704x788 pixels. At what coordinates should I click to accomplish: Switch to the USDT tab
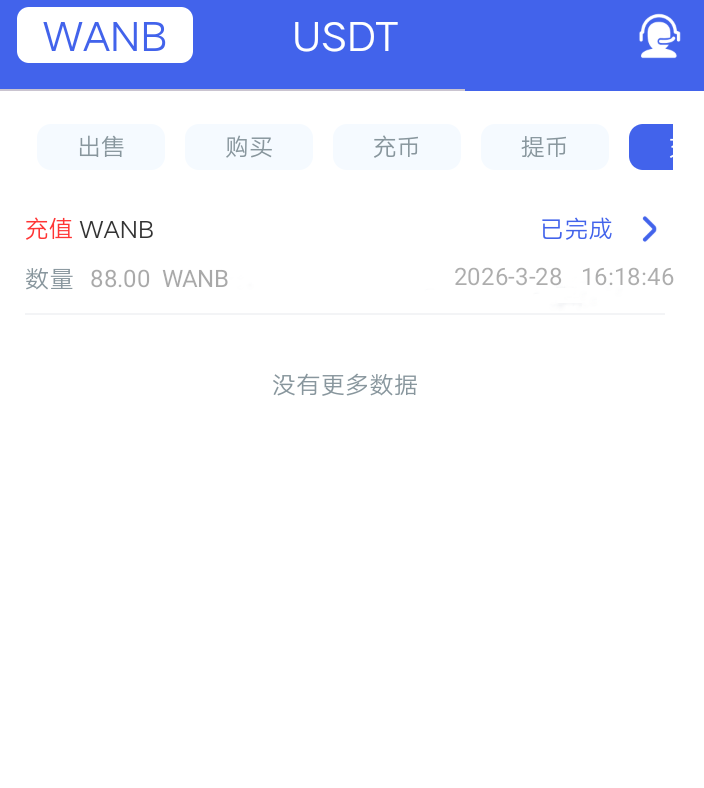(345, 37)
